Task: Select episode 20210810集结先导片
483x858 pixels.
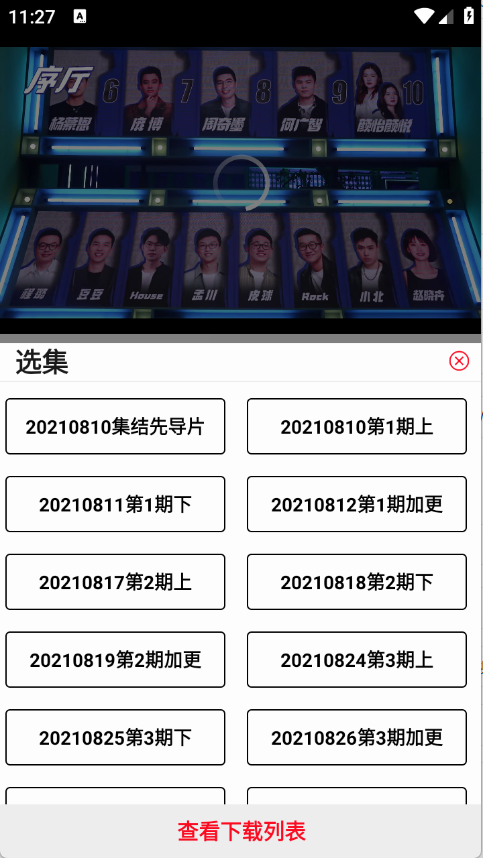Action: (x=115, y=426)
